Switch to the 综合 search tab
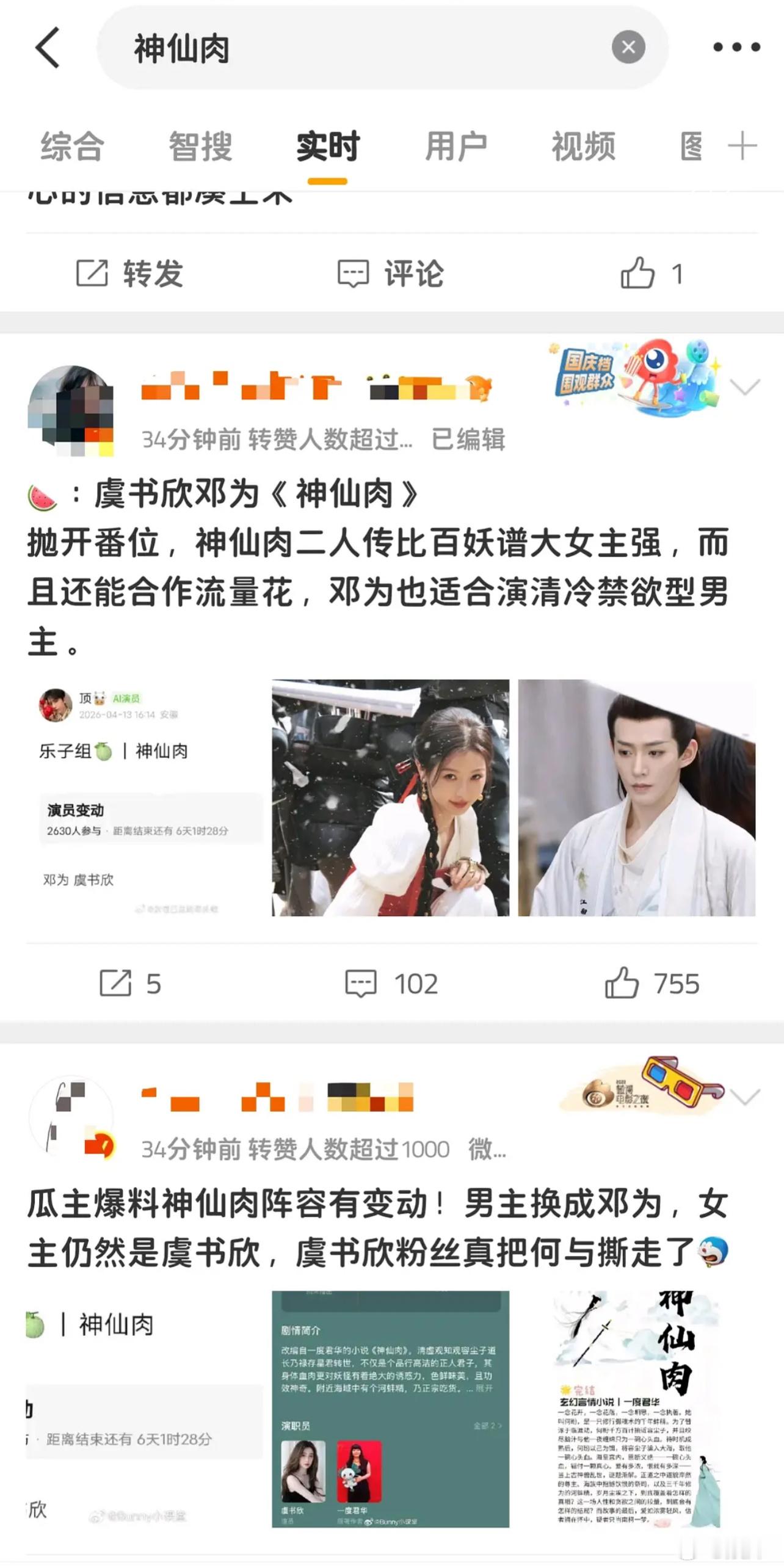 coord(71,145)
